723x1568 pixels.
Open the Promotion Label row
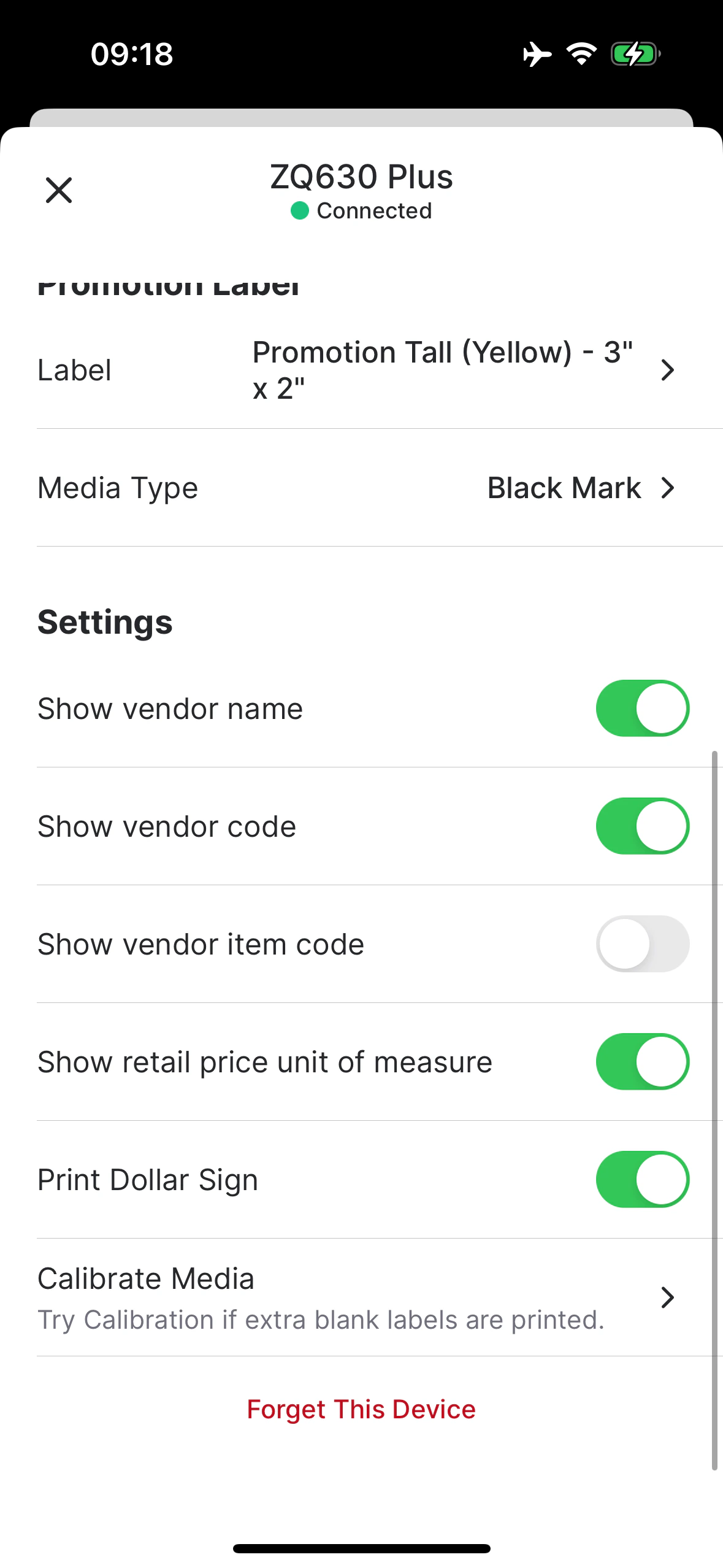pos(361,370)
